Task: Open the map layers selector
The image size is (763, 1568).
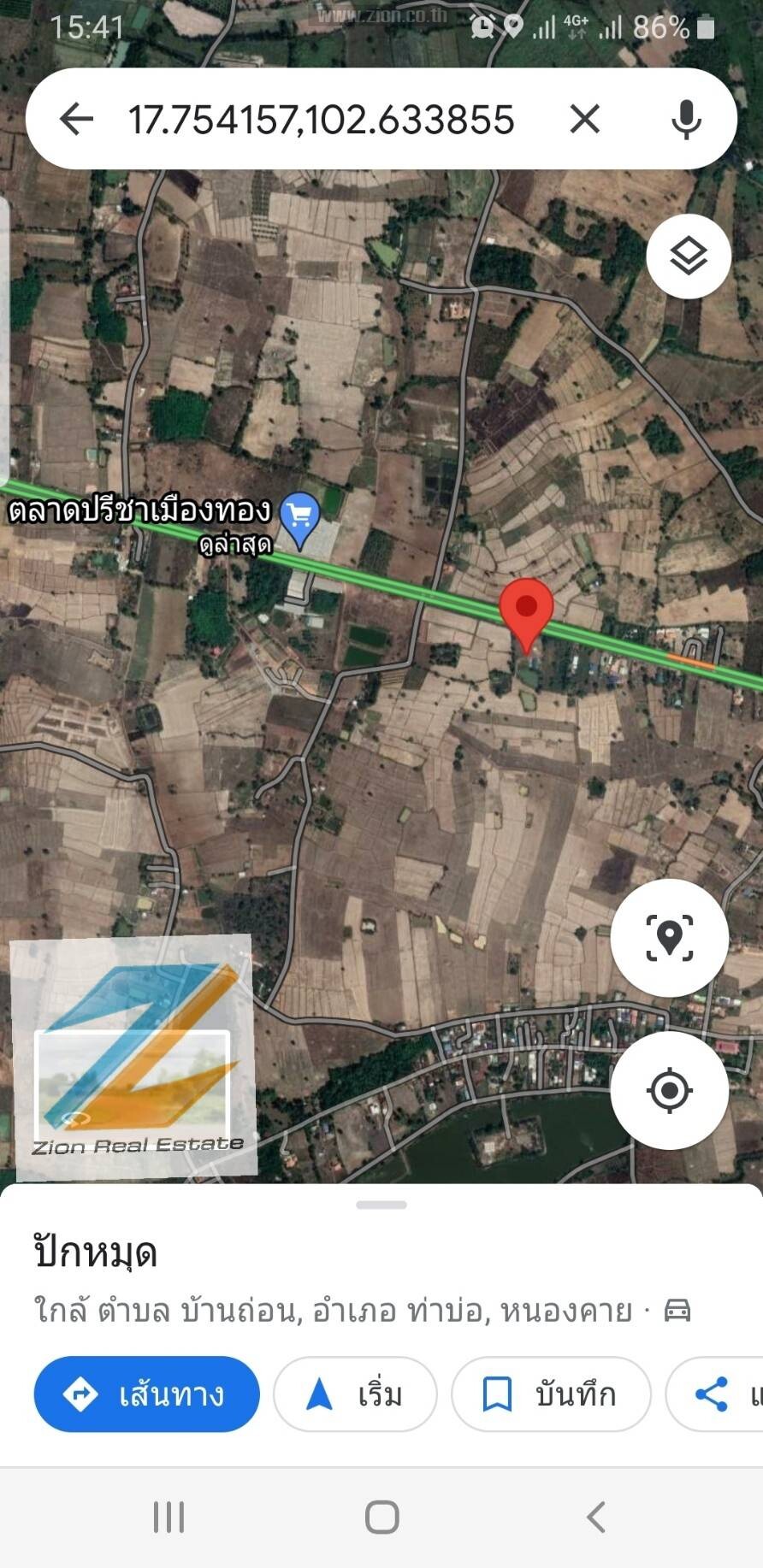Action: pos(689,256)
